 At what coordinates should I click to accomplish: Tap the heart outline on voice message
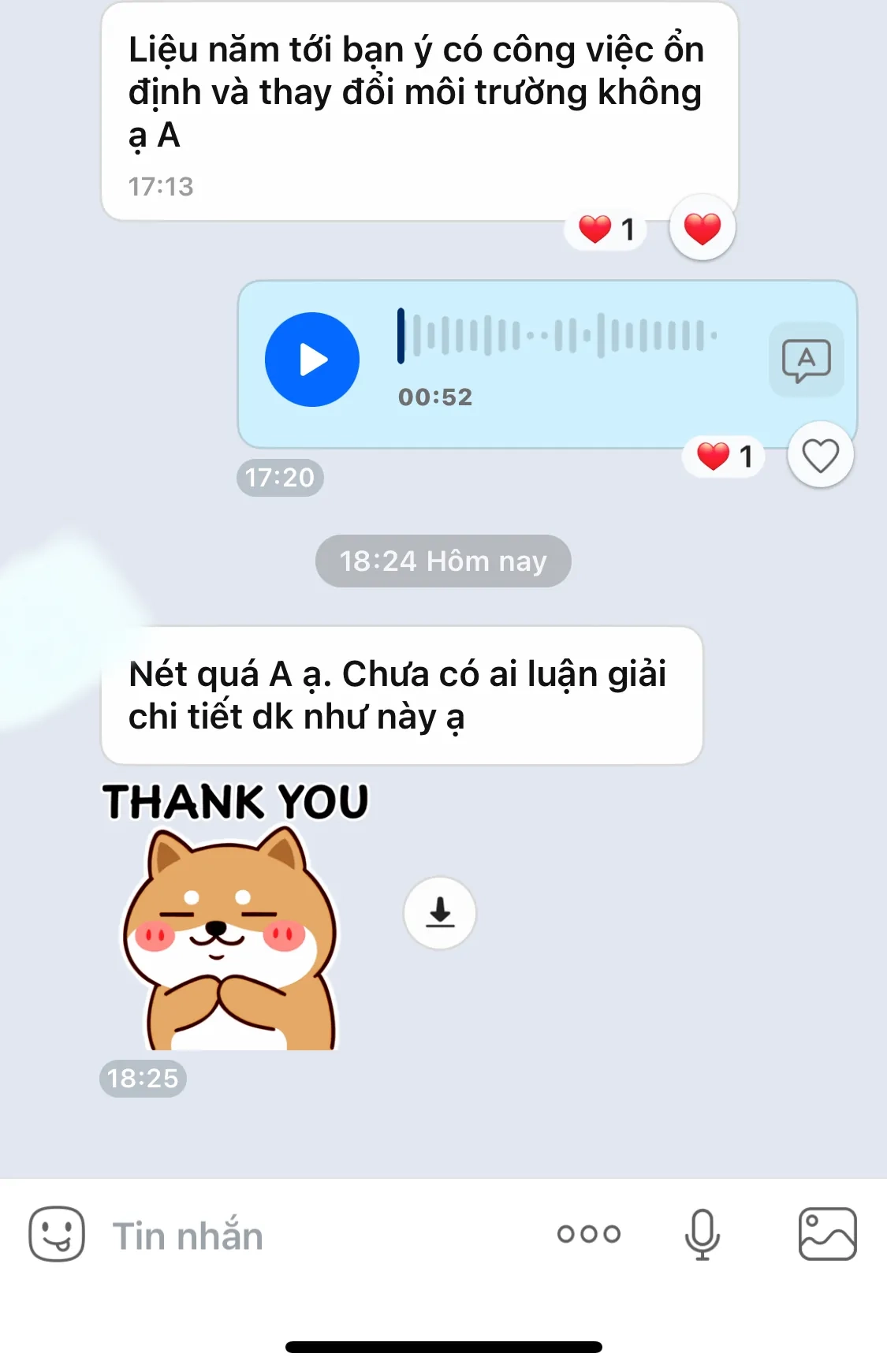(820, 455)
